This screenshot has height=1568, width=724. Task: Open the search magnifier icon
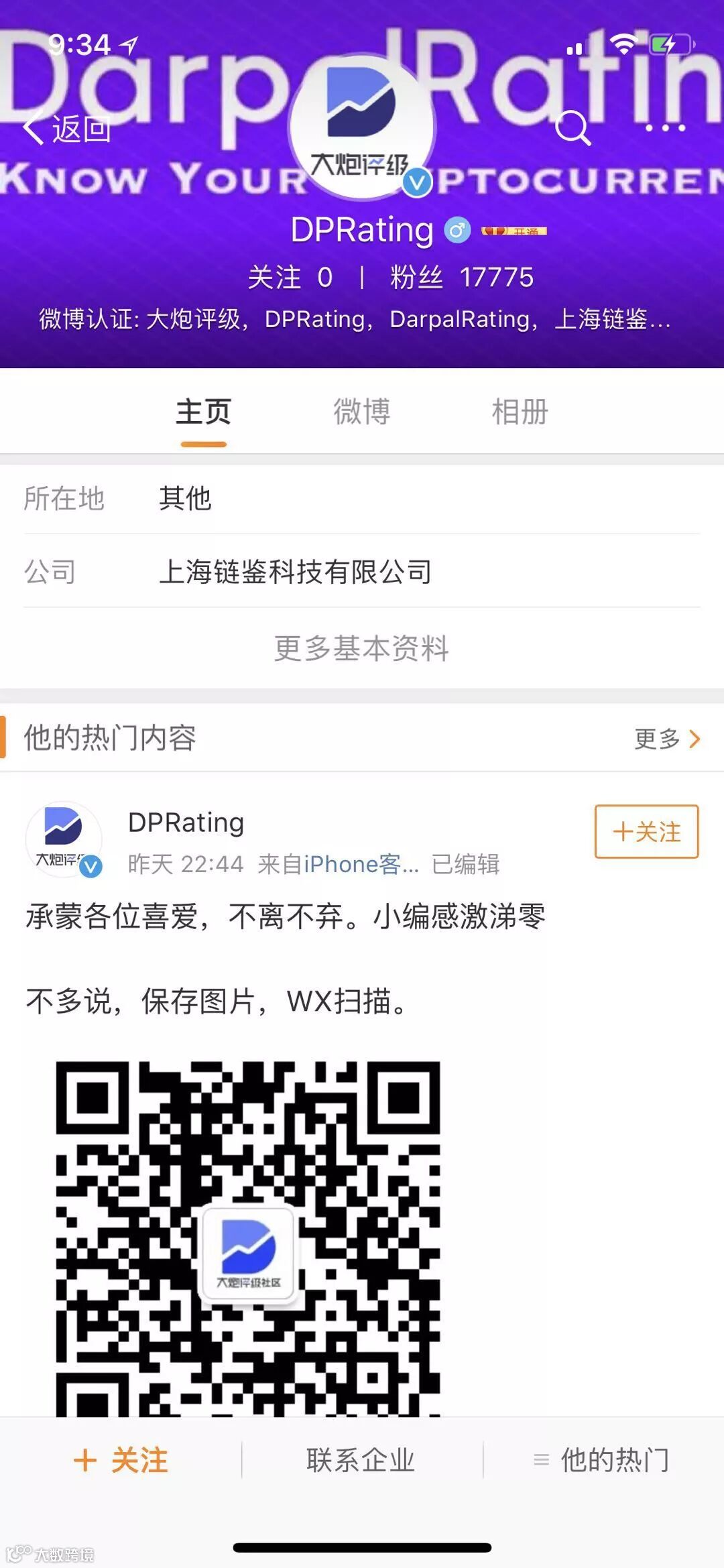573,127
